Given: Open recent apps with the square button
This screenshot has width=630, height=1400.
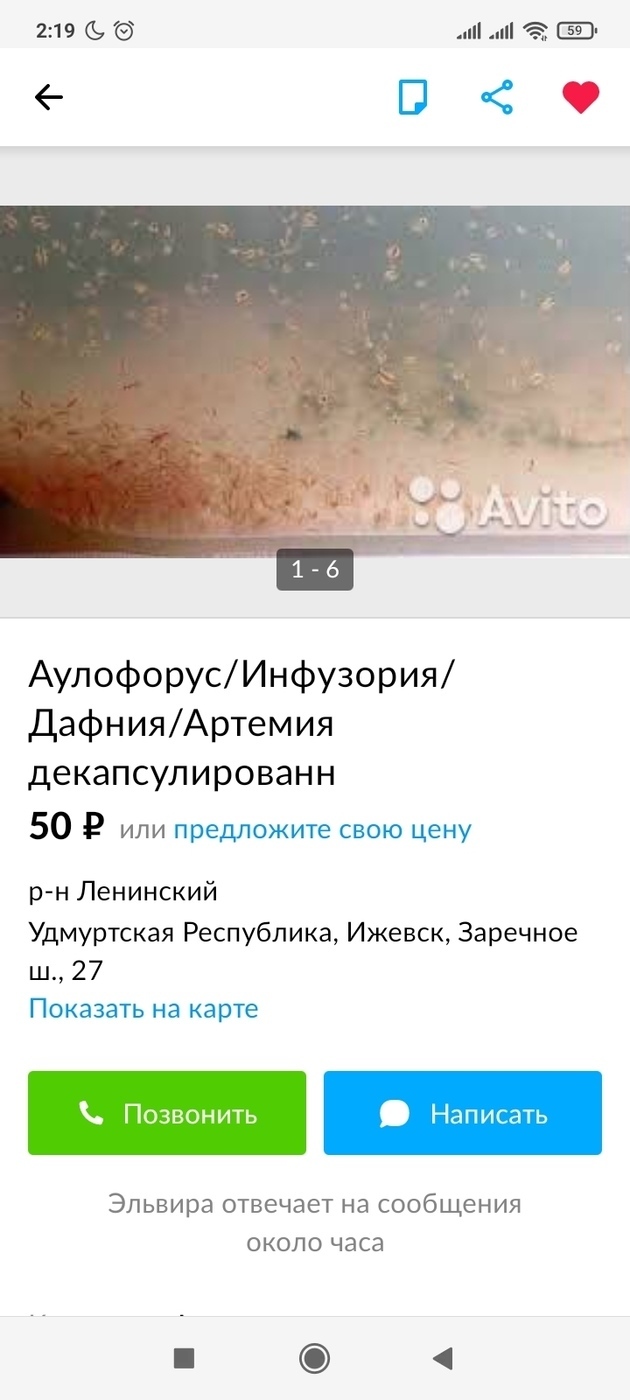Looking at the screenshot, I should tap(184, 1357).
